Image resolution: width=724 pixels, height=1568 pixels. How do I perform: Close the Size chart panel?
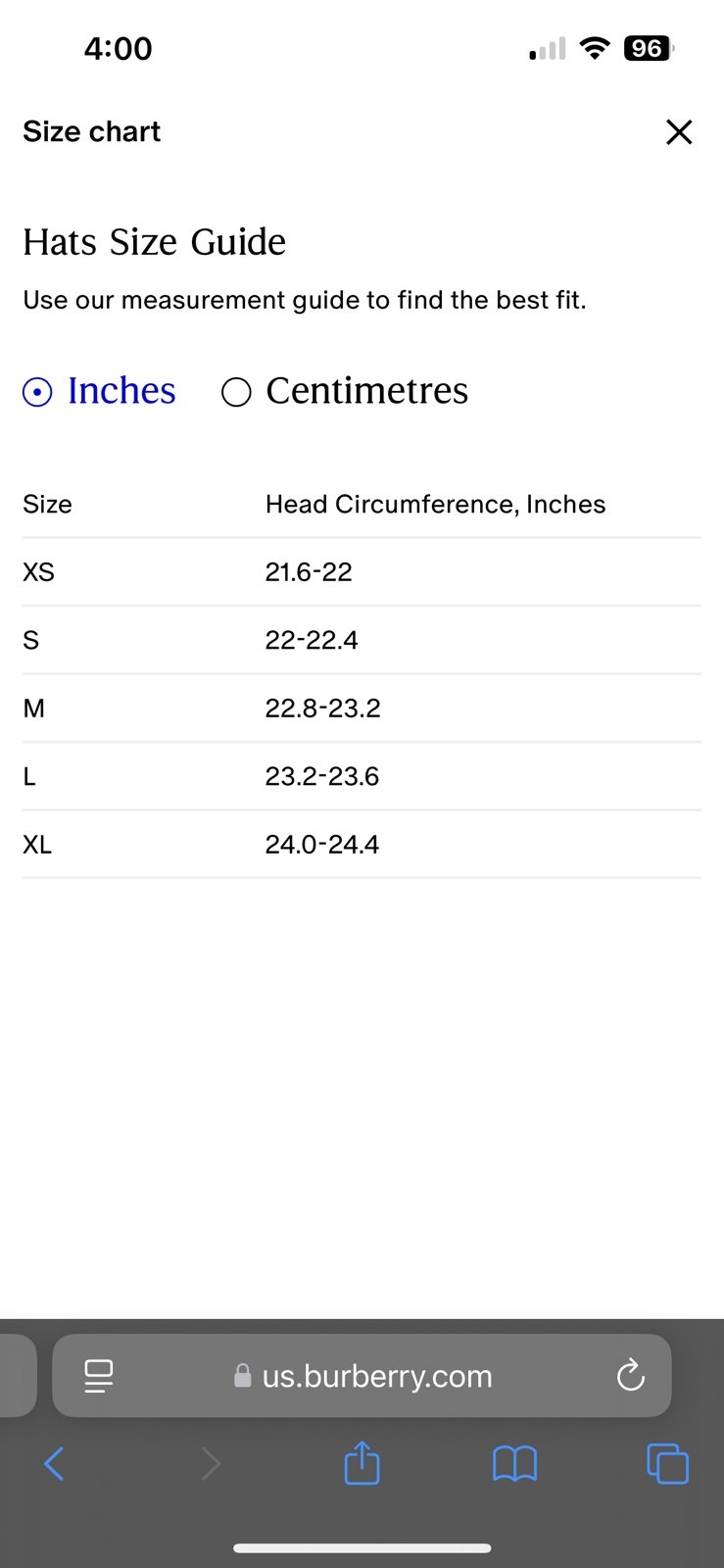click(679, 132)
